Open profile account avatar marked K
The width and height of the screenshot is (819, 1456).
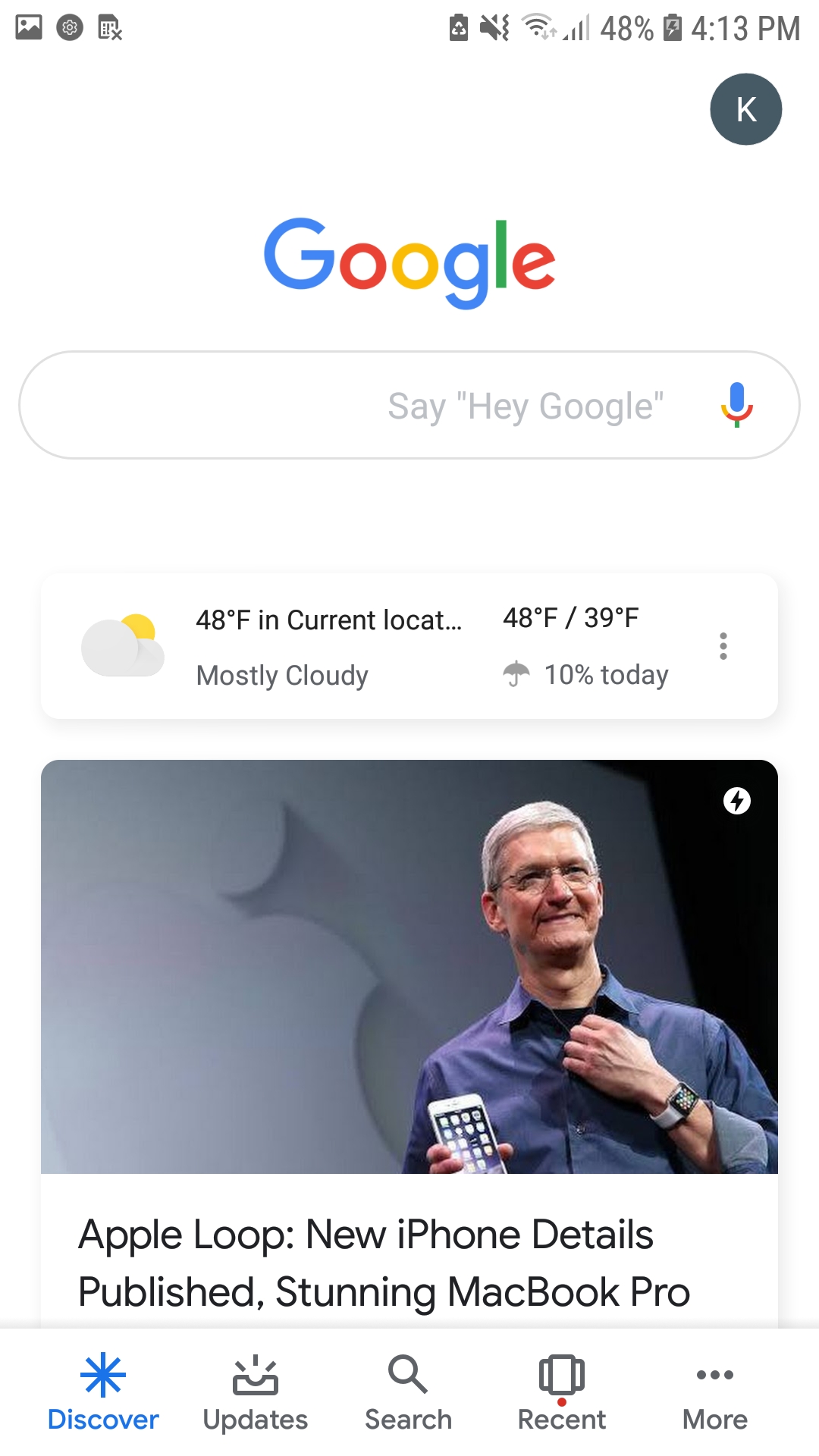click(x=745, y=108)
